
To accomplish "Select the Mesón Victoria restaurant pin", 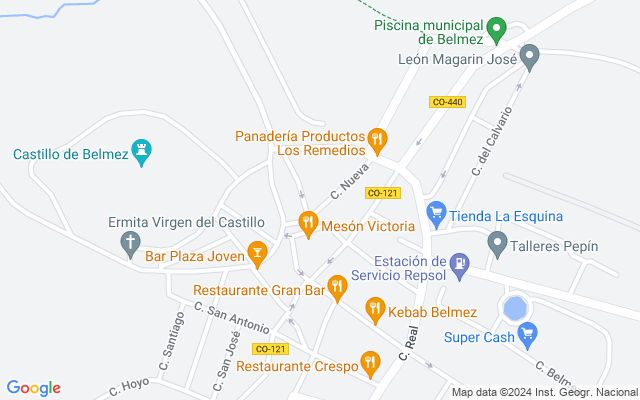I will 308,224.
